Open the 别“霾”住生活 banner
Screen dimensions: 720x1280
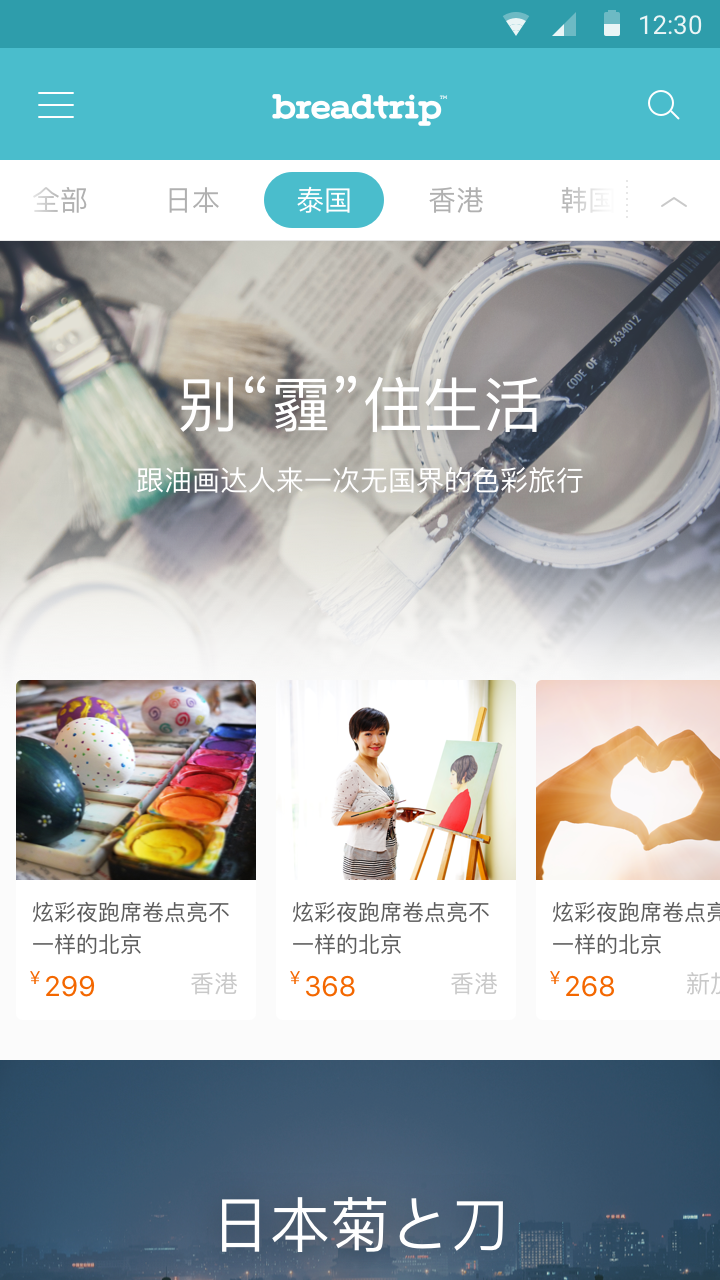(x=360, y=440)
